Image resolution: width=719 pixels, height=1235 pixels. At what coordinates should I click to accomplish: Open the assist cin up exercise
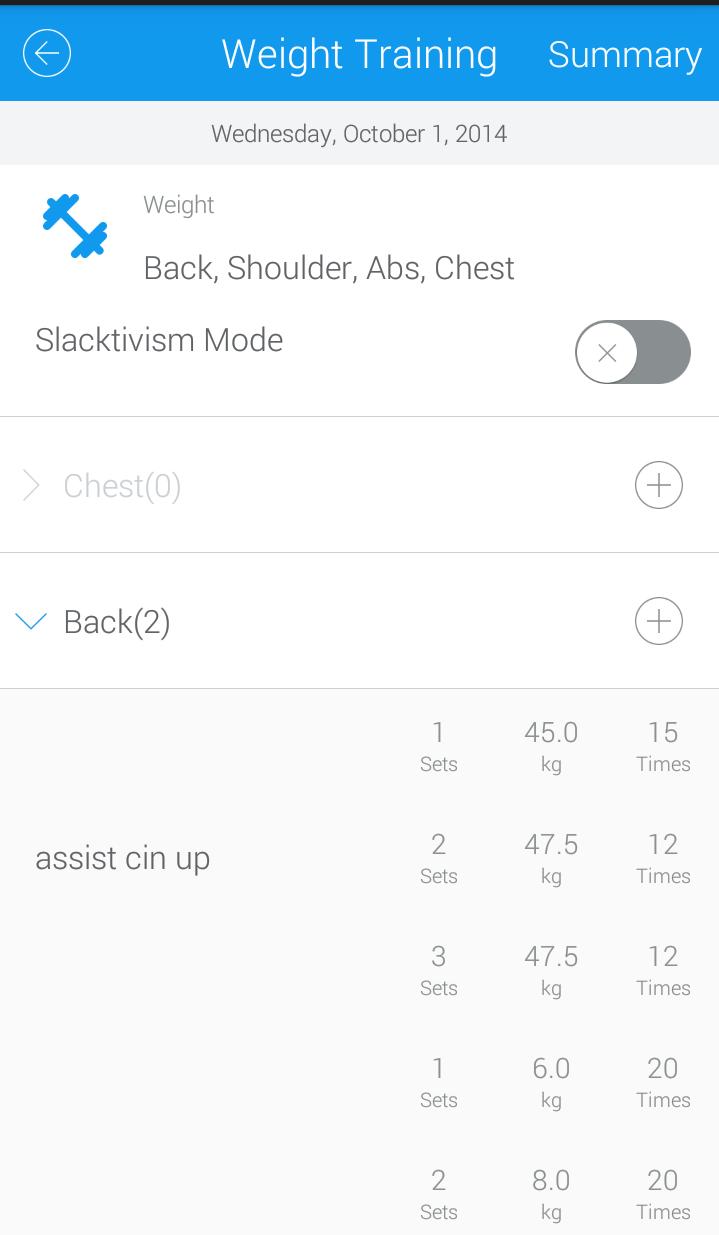122,859
